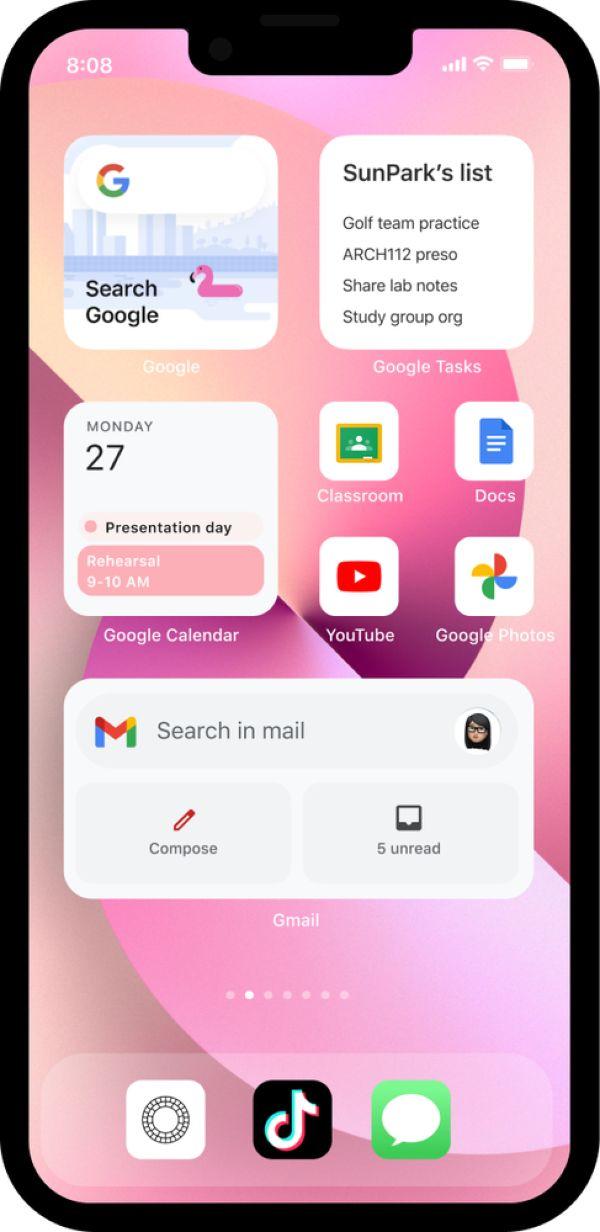Open the Gmail account avatar
Screen dimensions: 600x1232
[x=477, y=731]
